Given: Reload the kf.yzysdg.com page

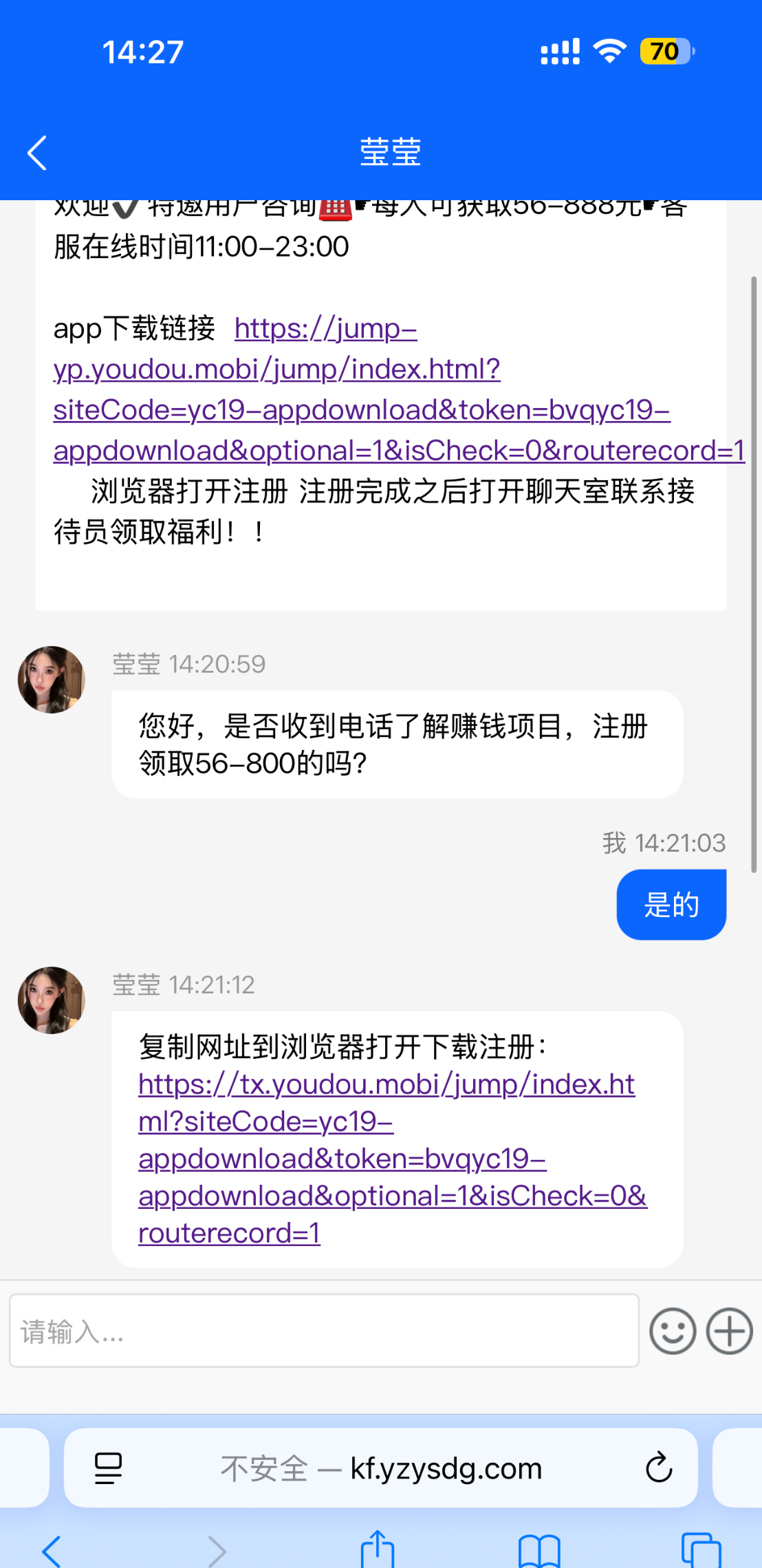Looking at the screenshot, I should click(x=658, y=1468).
